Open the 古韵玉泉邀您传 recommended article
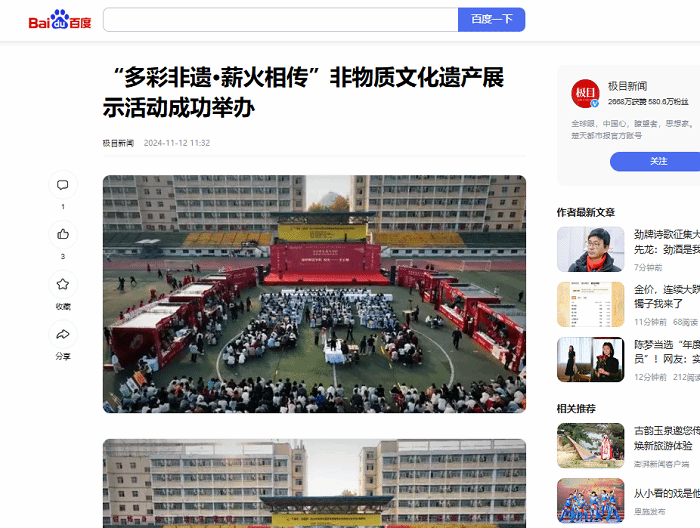Image resolution: width=700 pixels, height=528 pixels. click(664, 437)
